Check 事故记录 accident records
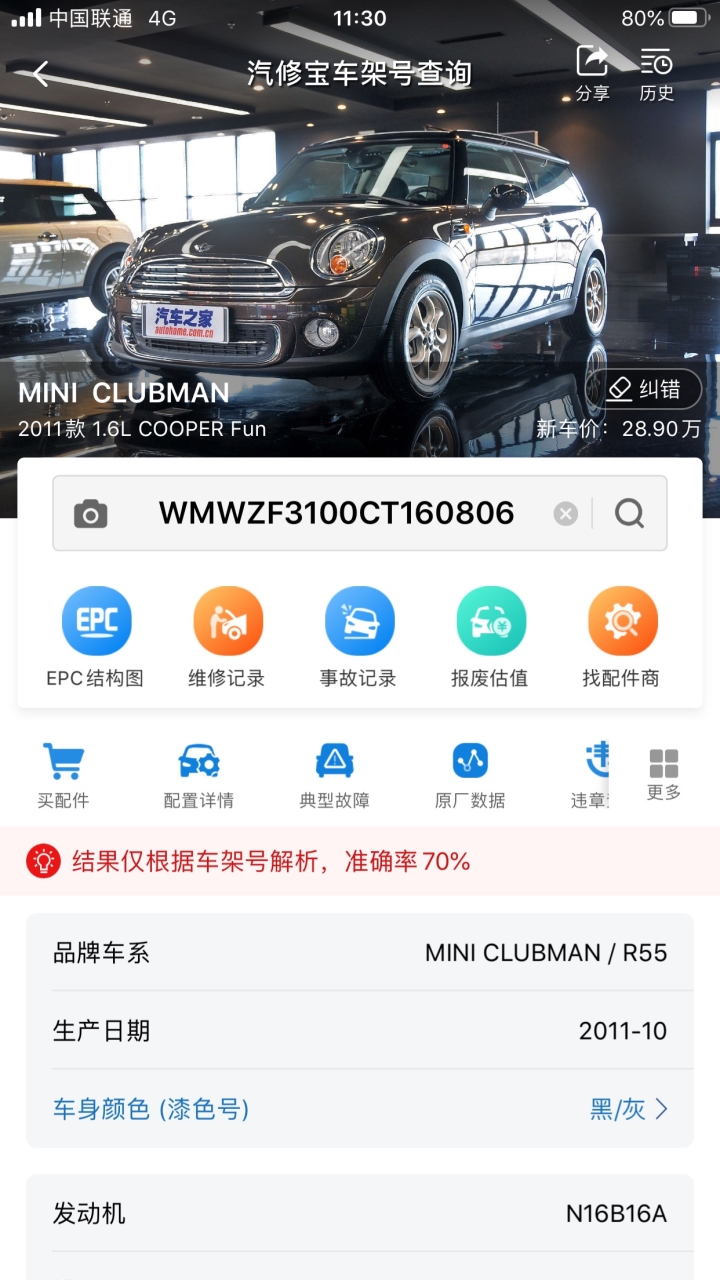Screen dimensions: 720x1280 (x=358, y=637)
